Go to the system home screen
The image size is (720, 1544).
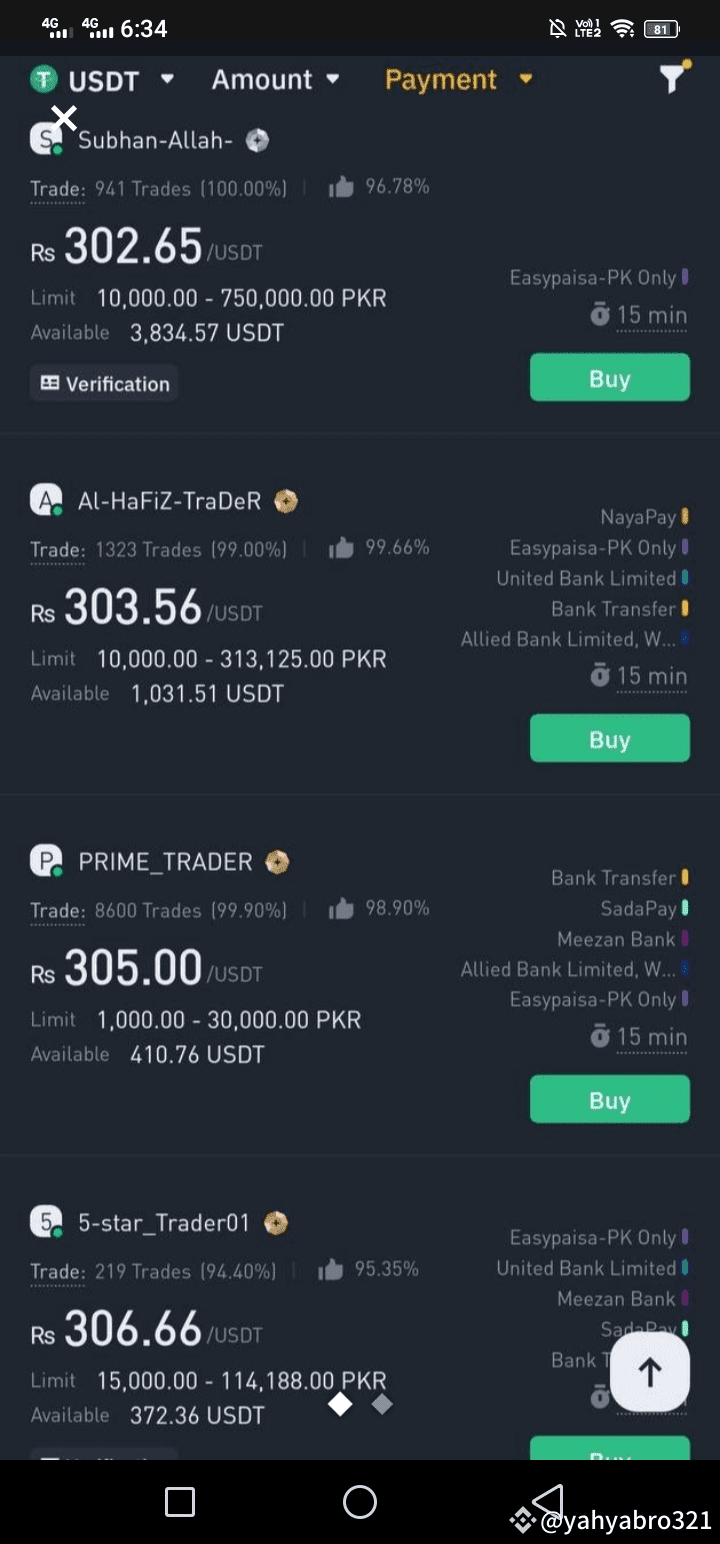click(359, 1501)
